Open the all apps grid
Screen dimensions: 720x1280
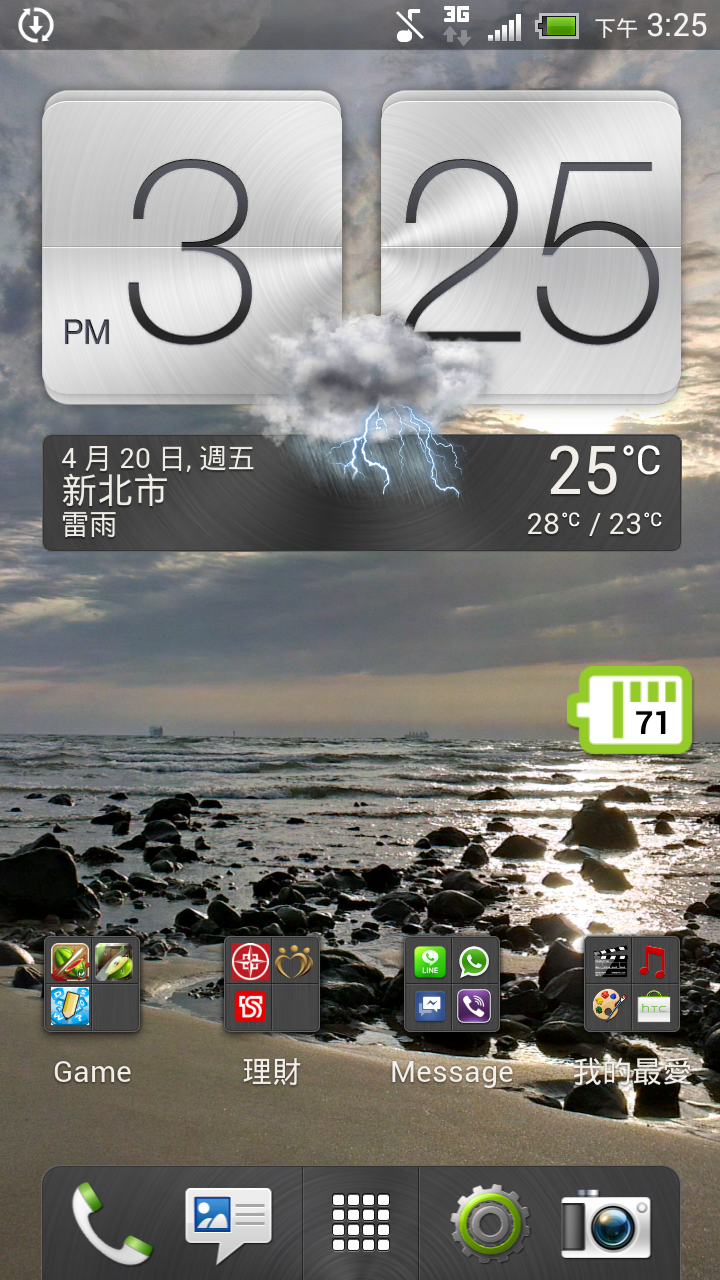pos(360,1222)
